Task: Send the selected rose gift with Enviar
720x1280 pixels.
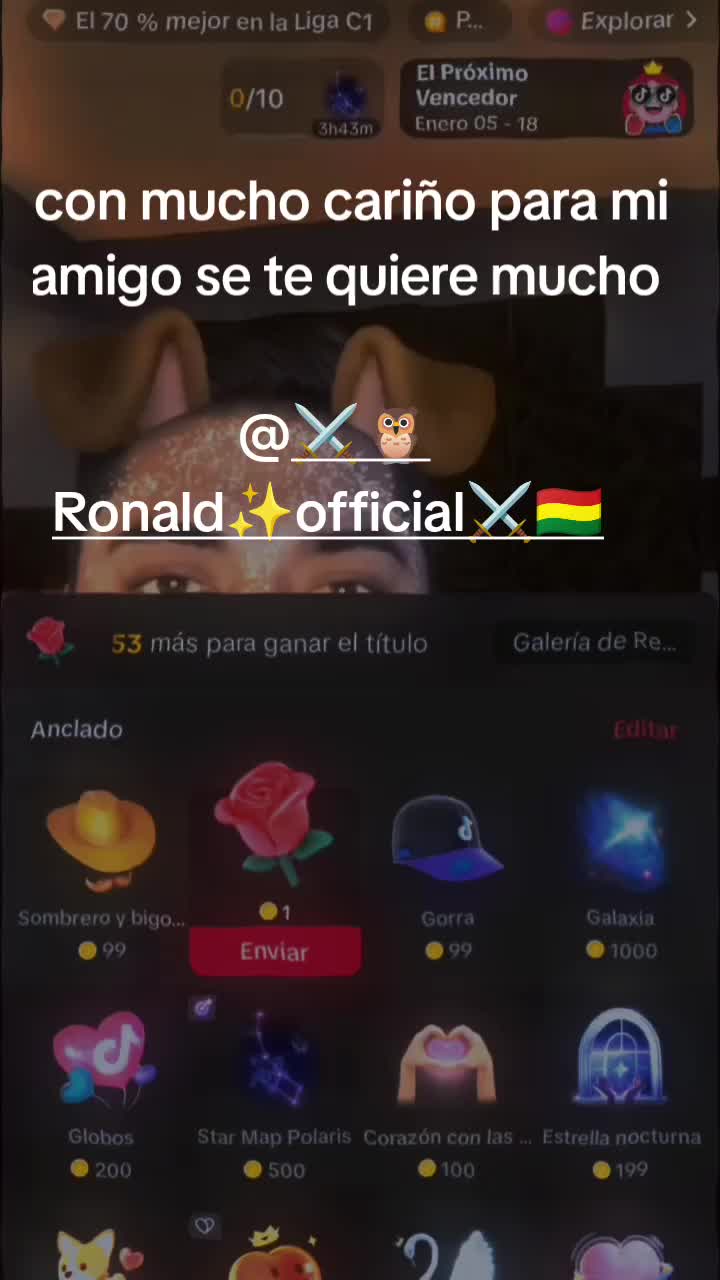Action: point(275,951)
